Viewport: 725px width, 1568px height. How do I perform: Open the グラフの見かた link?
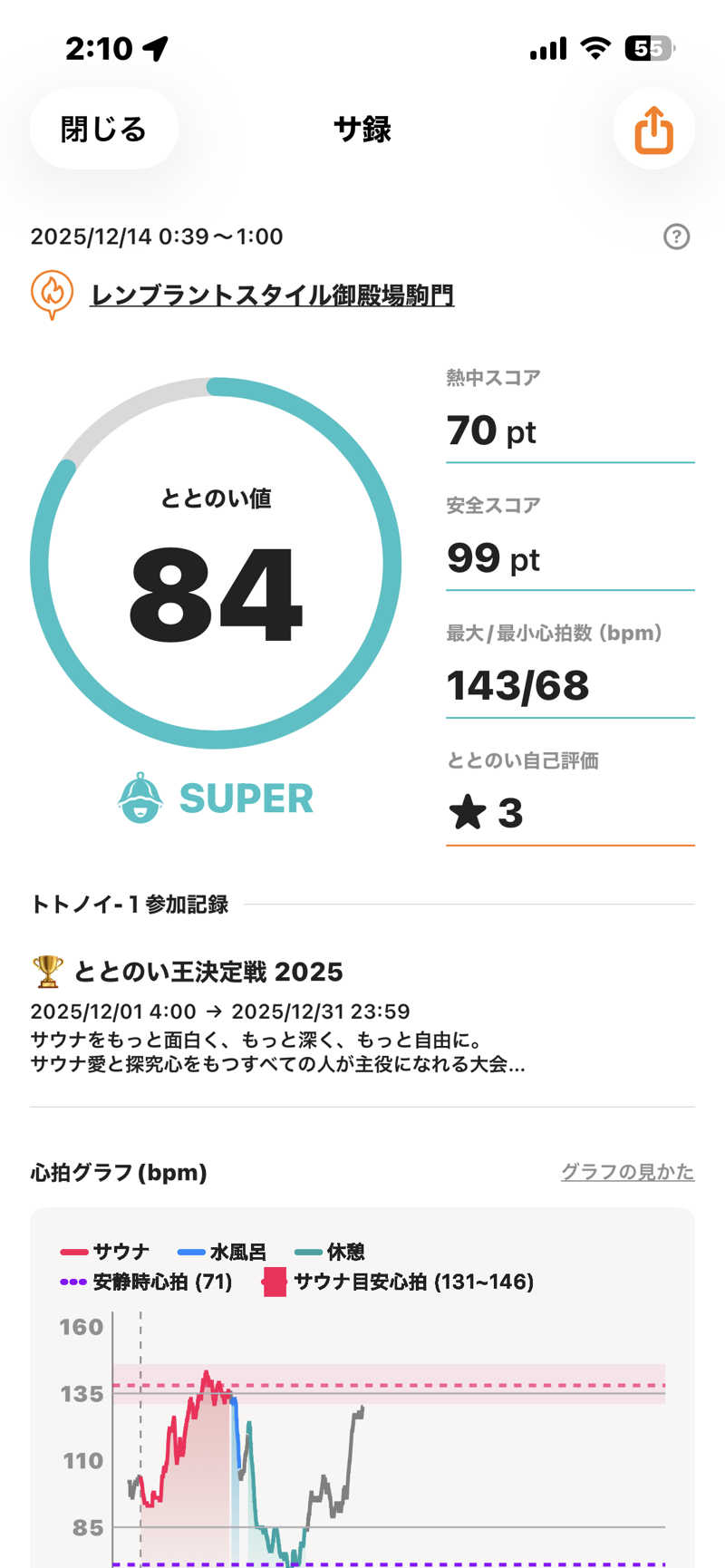[627, 1172]
